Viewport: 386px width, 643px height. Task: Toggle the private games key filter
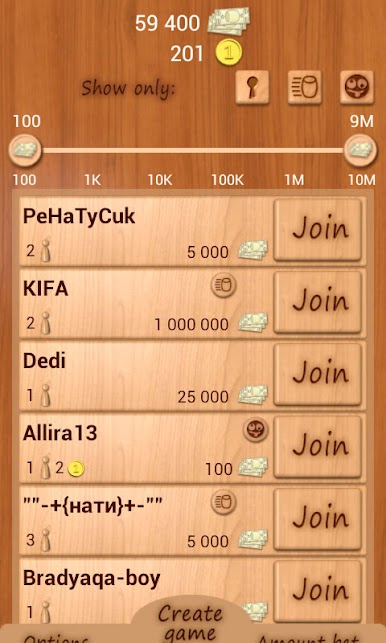coord(252,87)
